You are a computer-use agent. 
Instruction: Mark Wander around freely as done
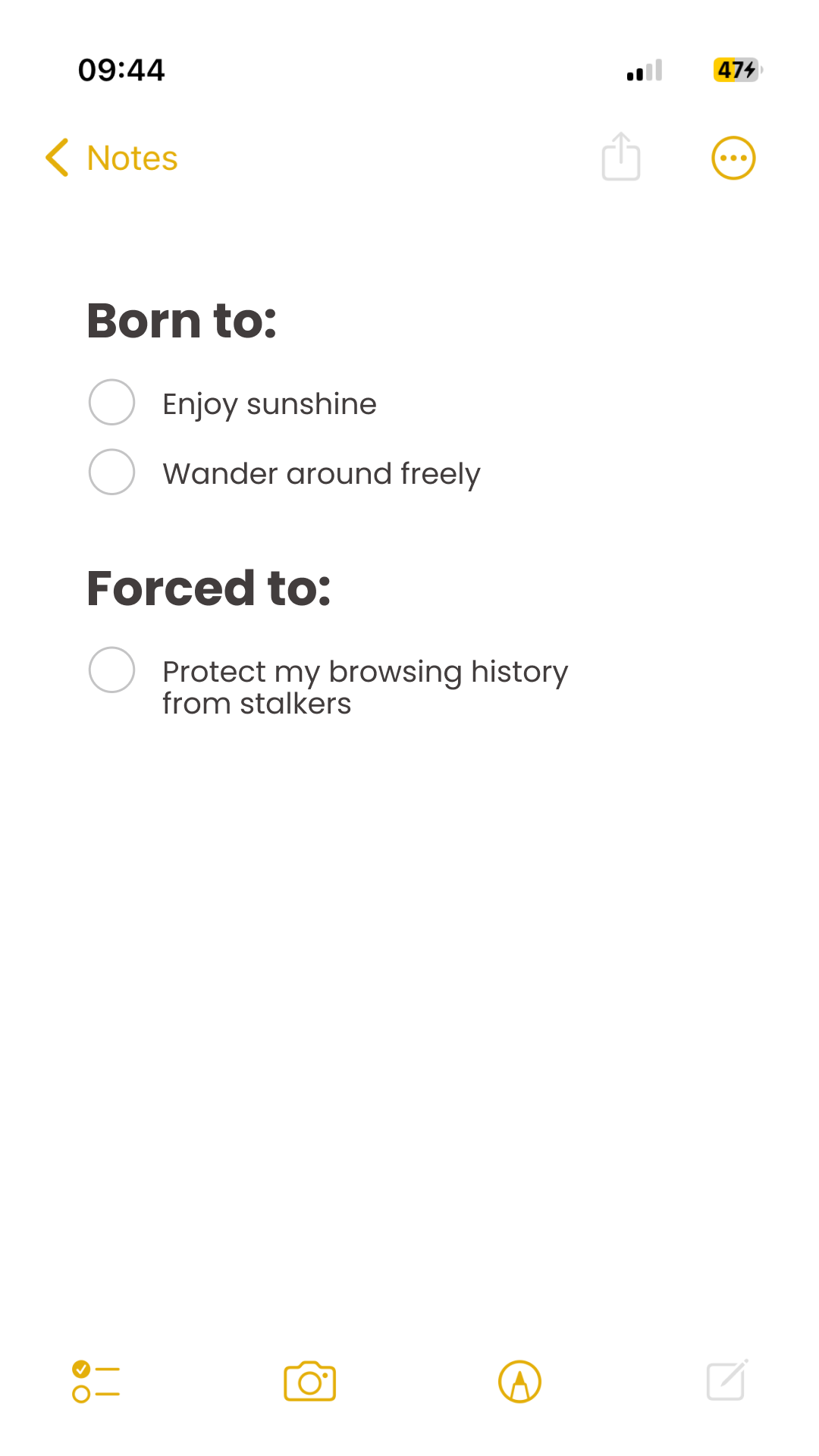111,472
